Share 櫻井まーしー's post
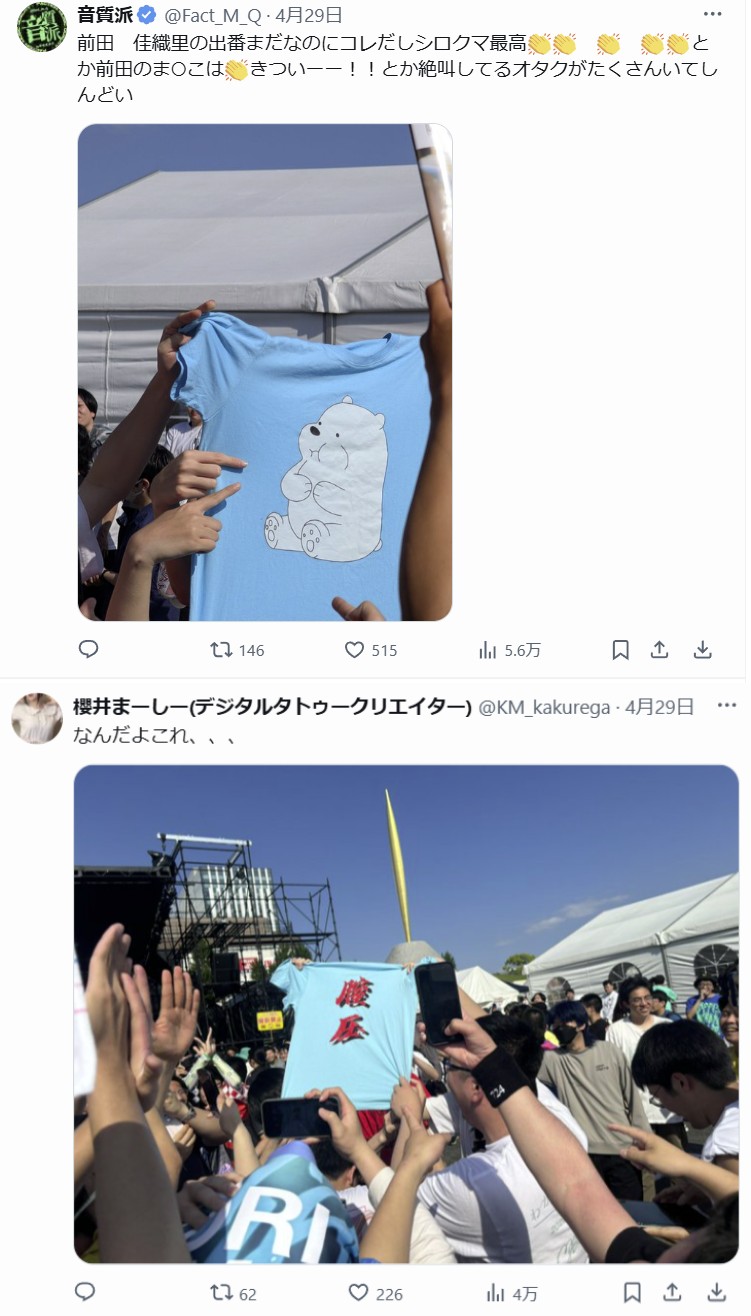The image size is (751, 1316). pos(672,1293)
